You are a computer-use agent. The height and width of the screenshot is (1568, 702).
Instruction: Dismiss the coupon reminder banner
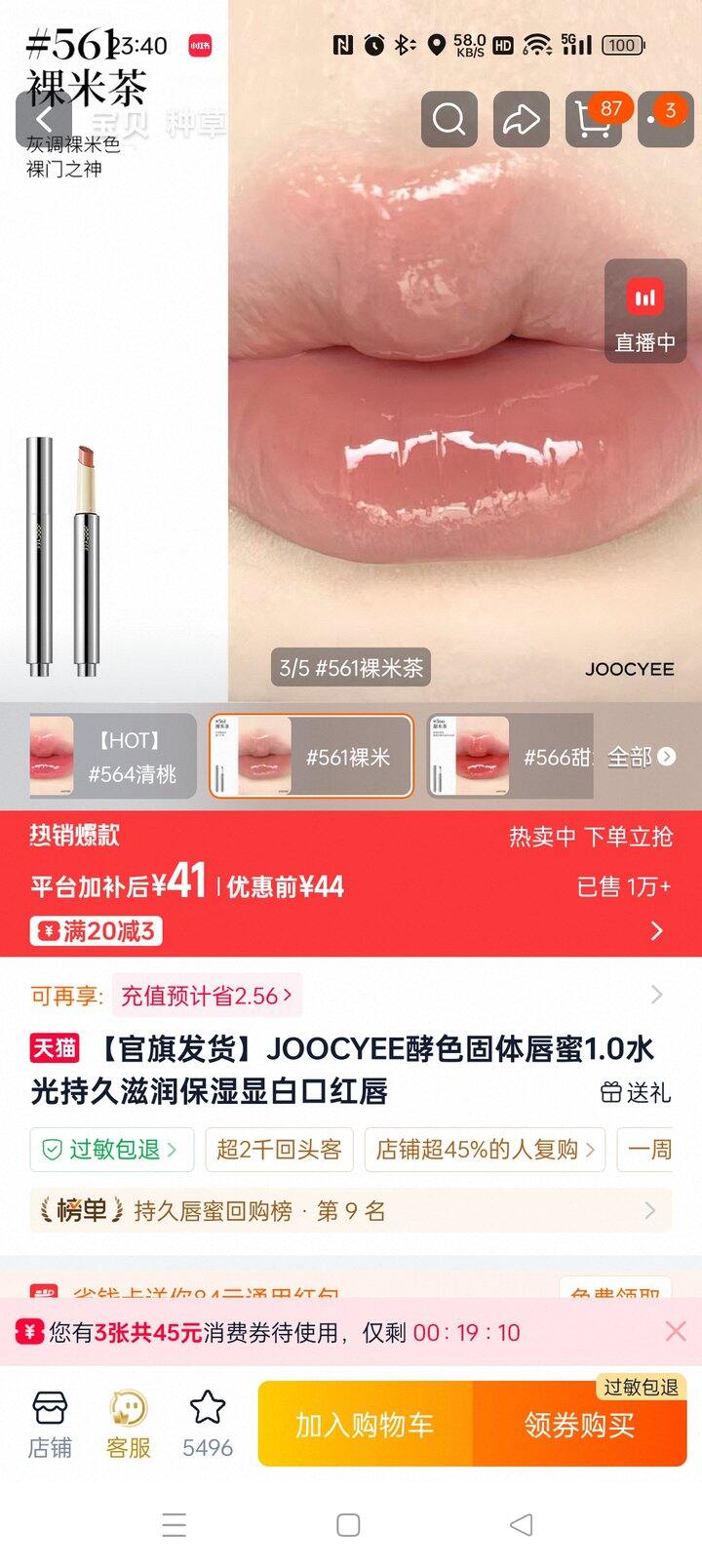tap(676, 1331)
